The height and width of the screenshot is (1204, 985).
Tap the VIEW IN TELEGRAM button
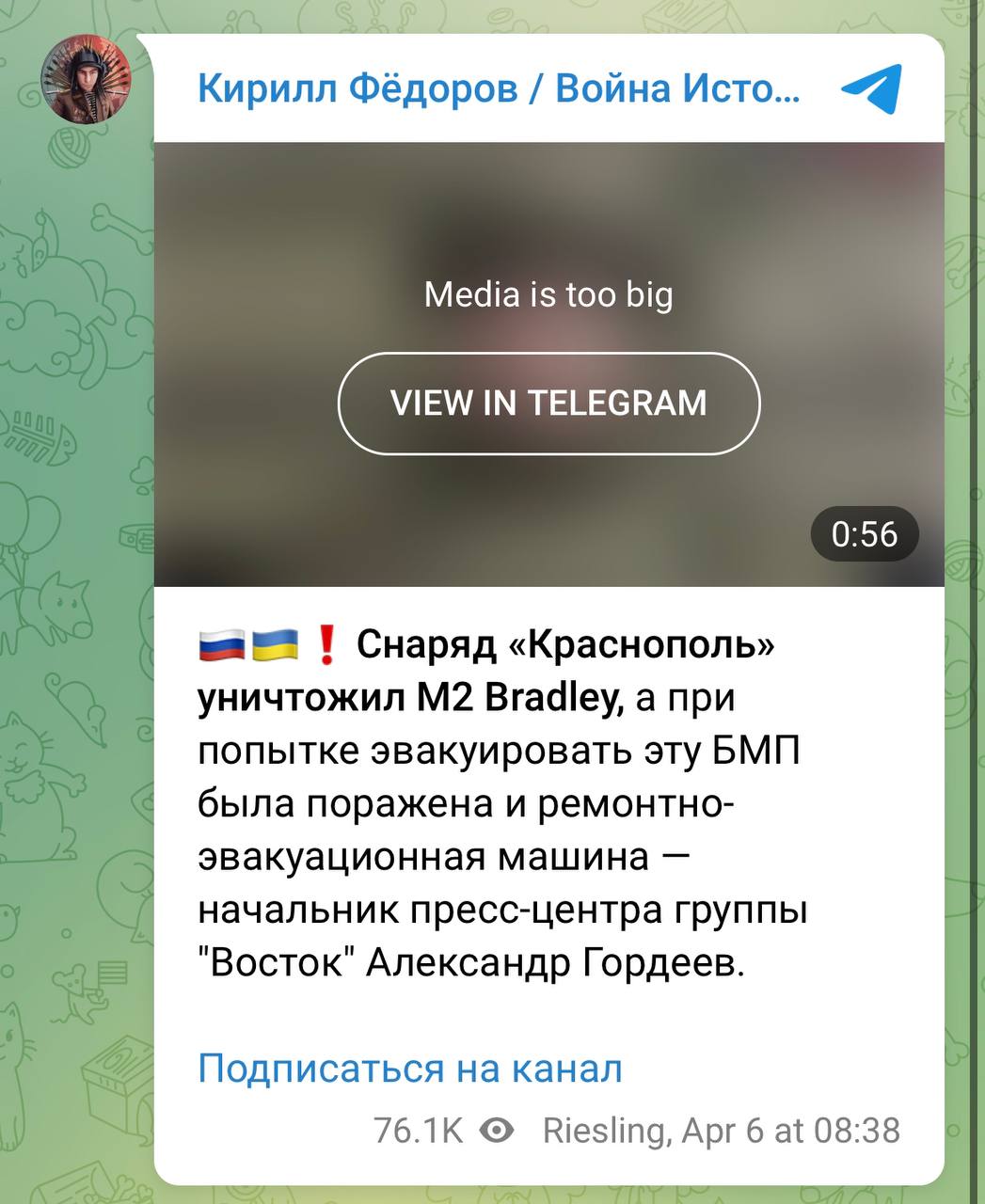548,404
